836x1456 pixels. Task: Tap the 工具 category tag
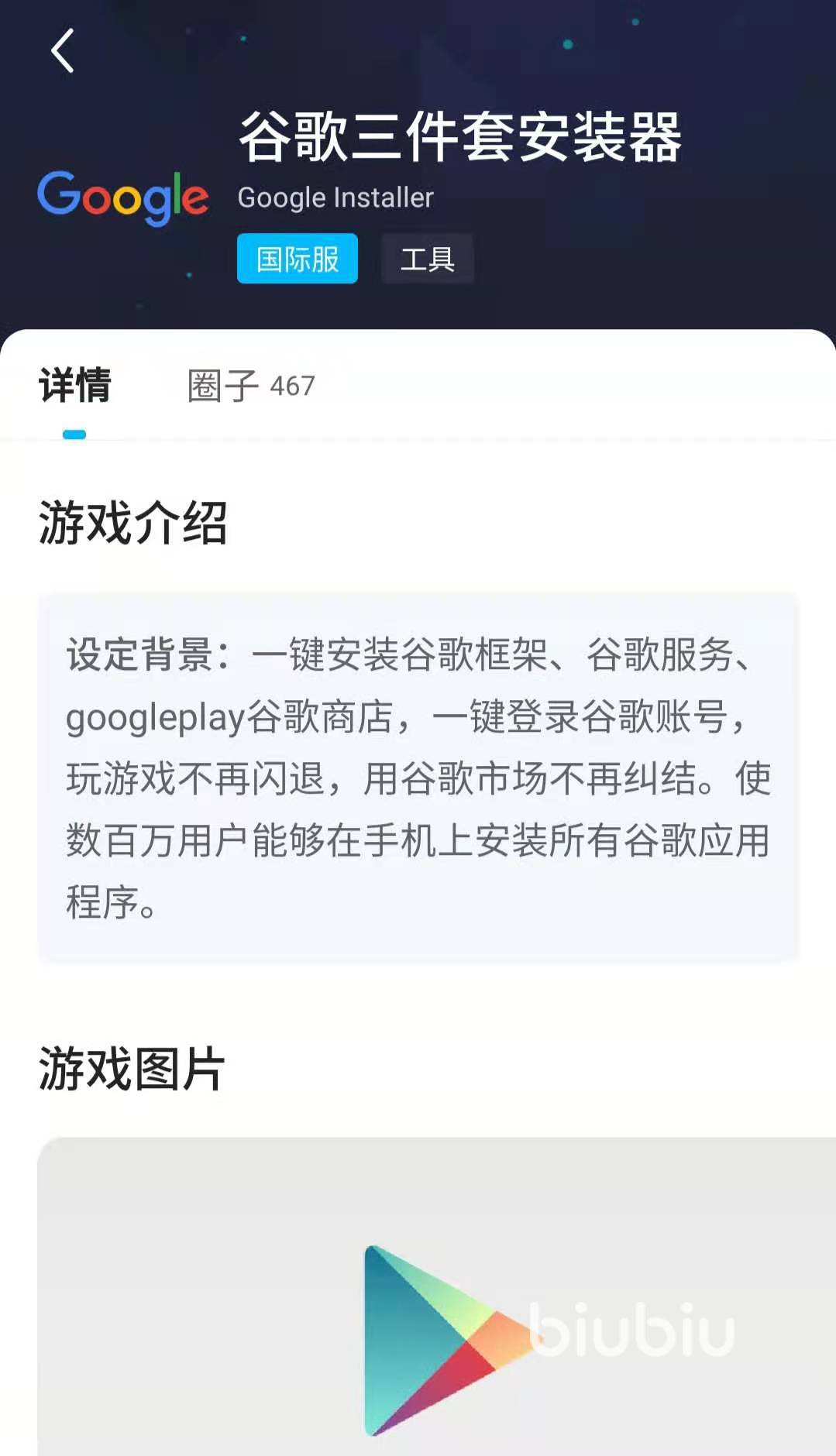coord(427,259)
